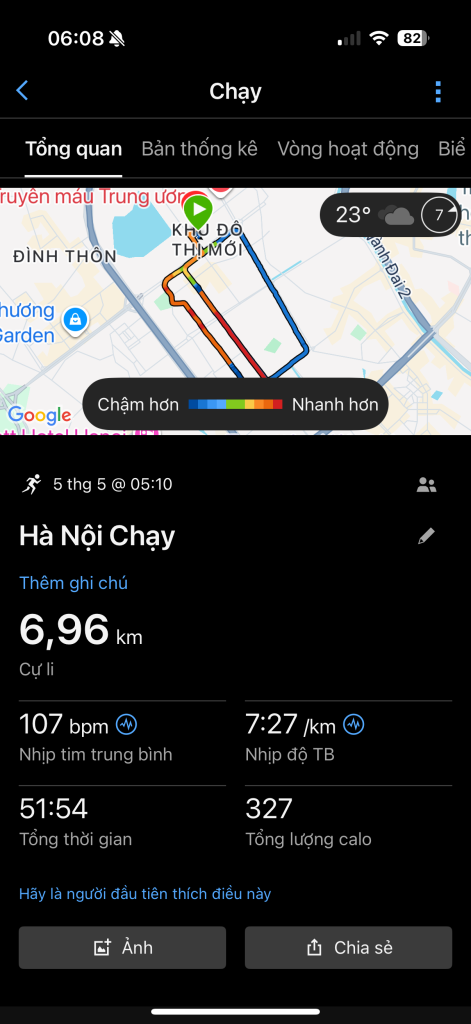
Task: Tap Thêm ghi chú to add note
Action: point(73,583)
